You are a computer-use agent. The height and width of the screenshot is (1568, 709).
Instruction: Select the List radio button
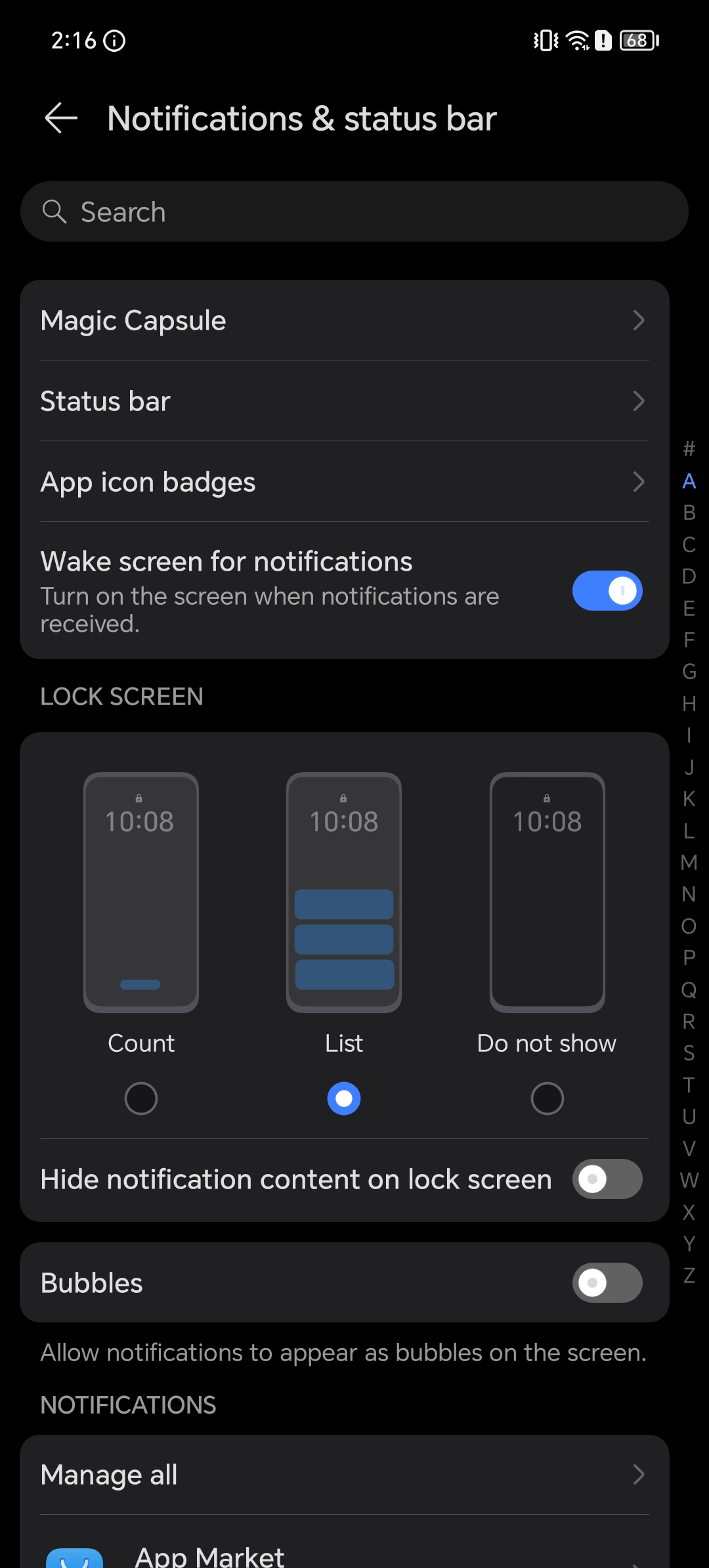344,1098
